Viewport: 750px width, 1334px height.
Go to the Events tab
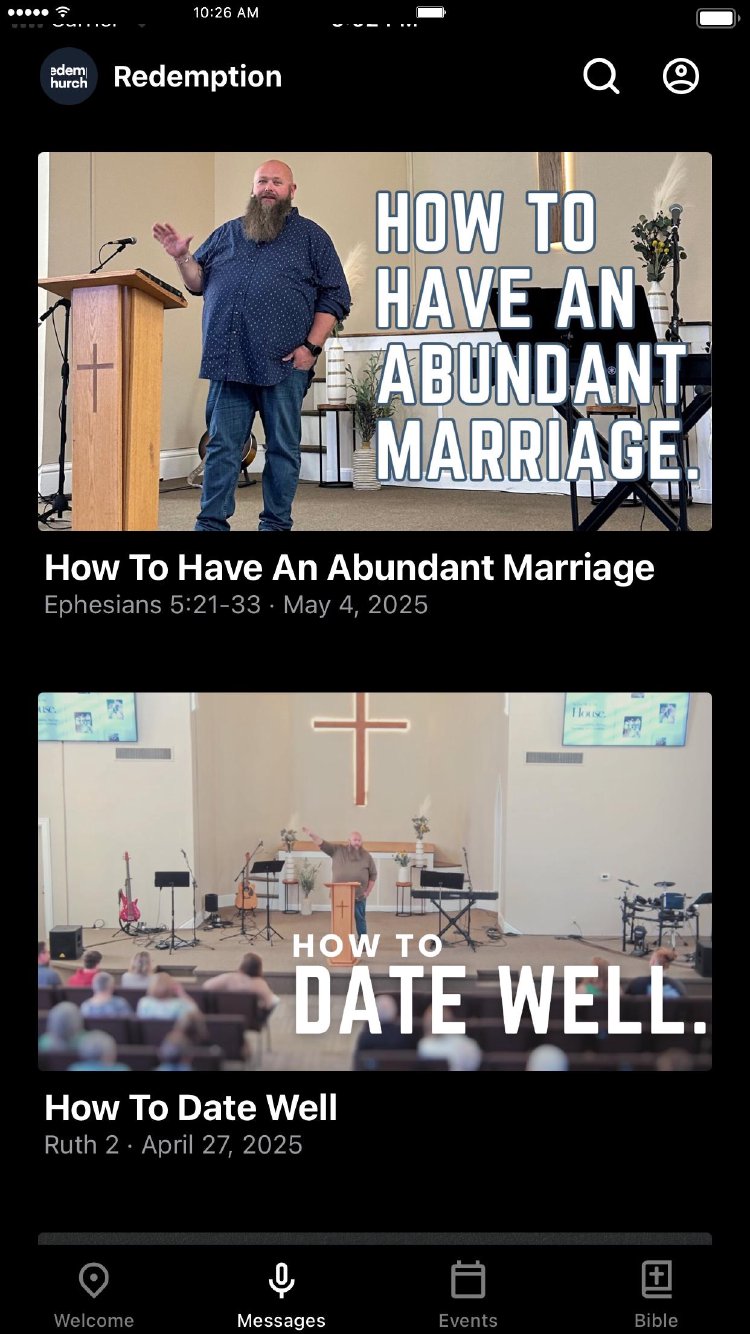(468, 1294)
